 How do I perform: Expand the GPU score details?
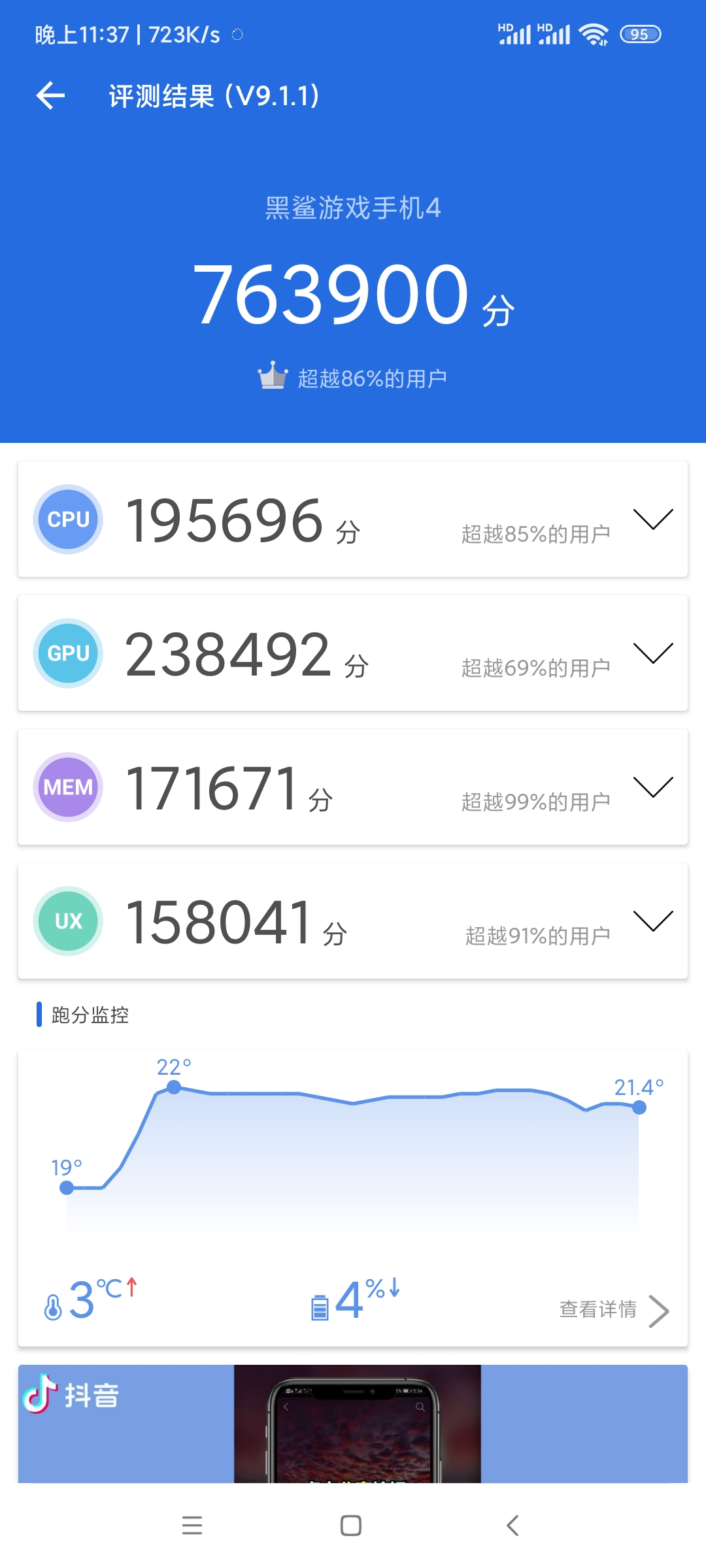click(x=653, y=653)
